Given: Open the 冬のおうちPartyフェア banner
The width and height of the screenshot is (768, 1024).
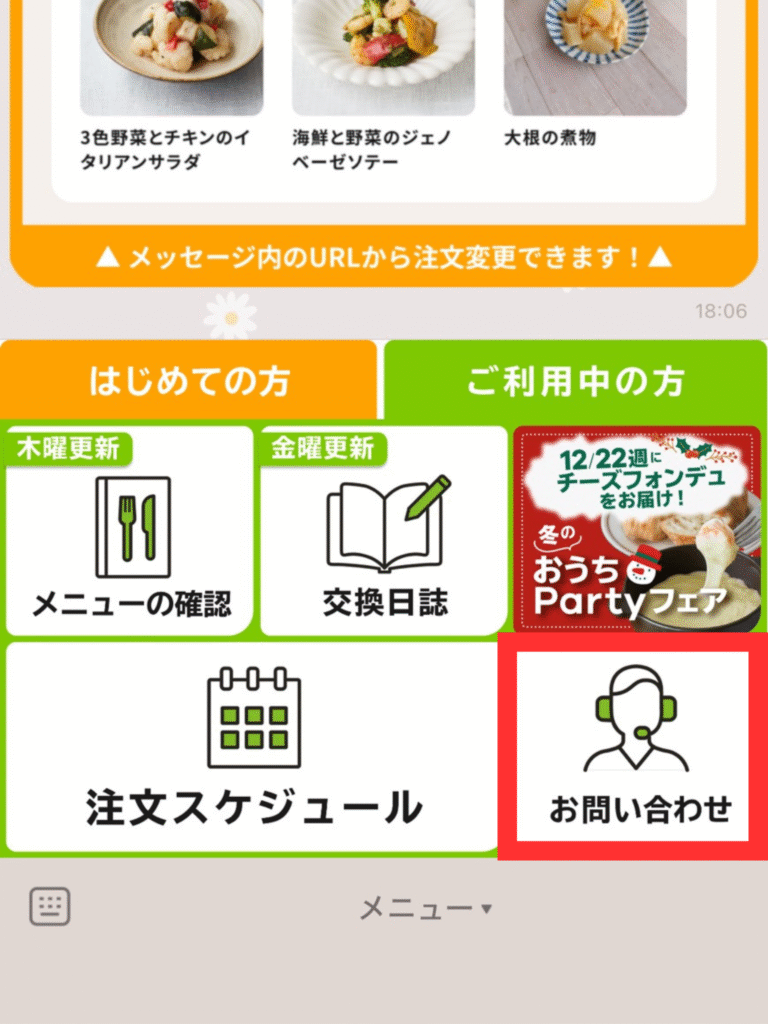Looking at the screenshot, I should [636, 530].
